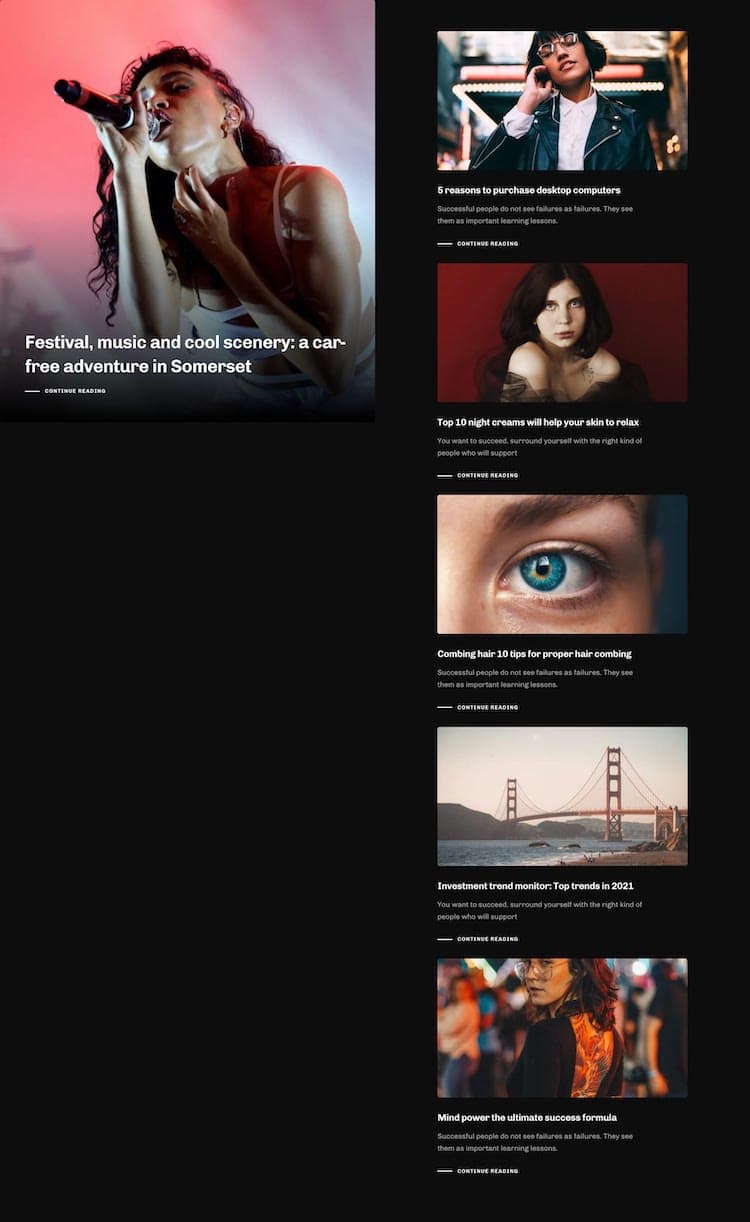View the Mind power article photo
Image resolution: width=750 pixels, height=1222 pixels.
tap(562, 1028)
